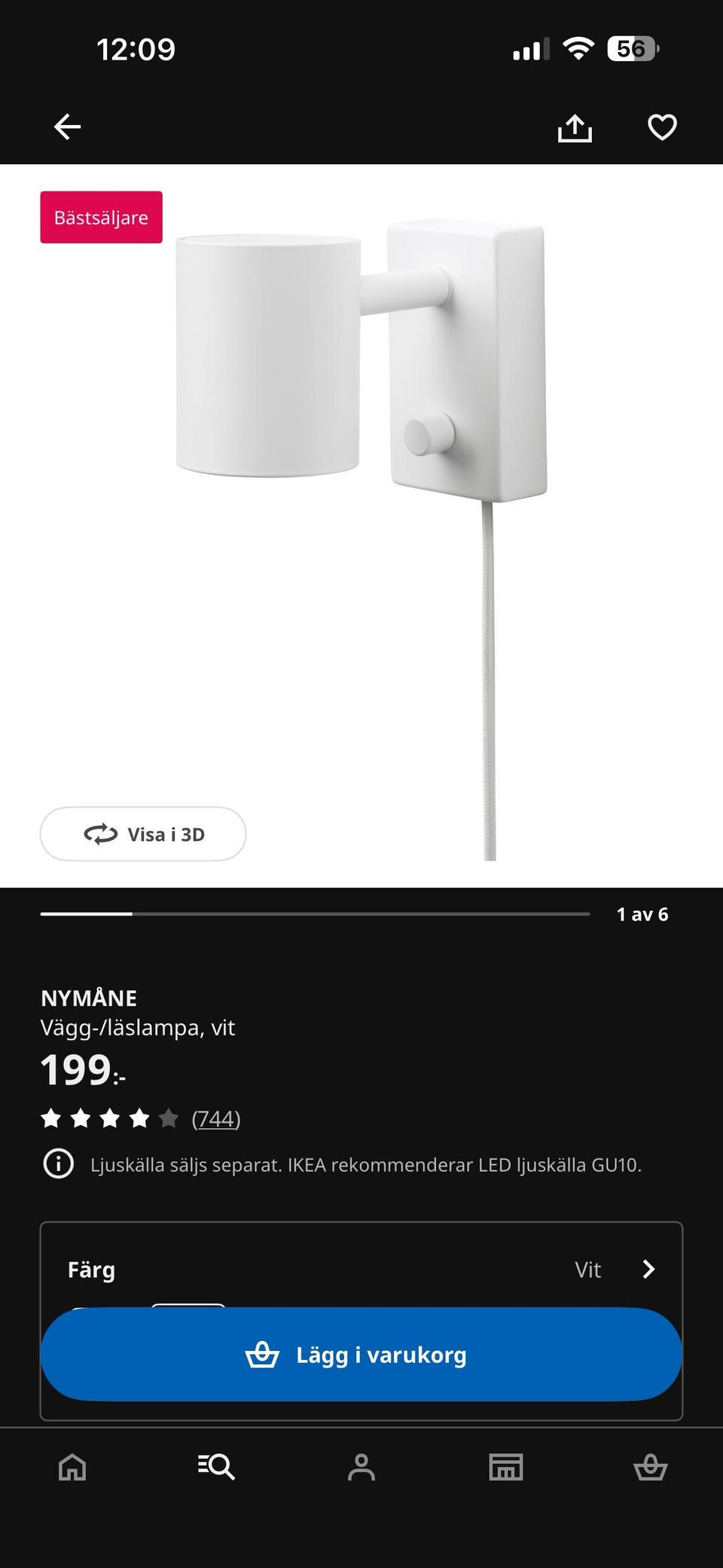Image resolution: width=723 pixels, height=1568 pixels.
Task: Tap the Visa i 3D button
Action: tap(143, 834)
